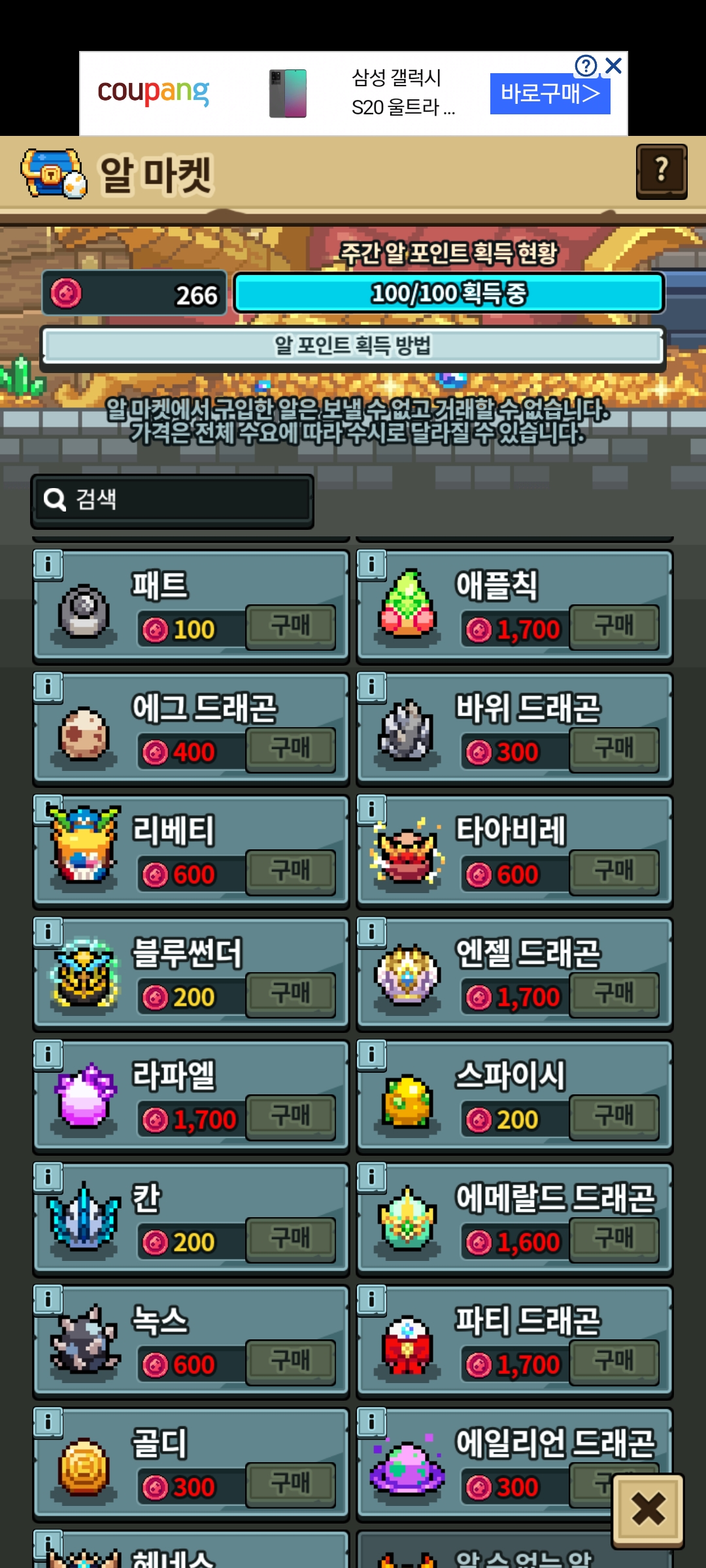Tap 구매 on the 리베티 card
The image size is (706, 1568).
(290, 872)
